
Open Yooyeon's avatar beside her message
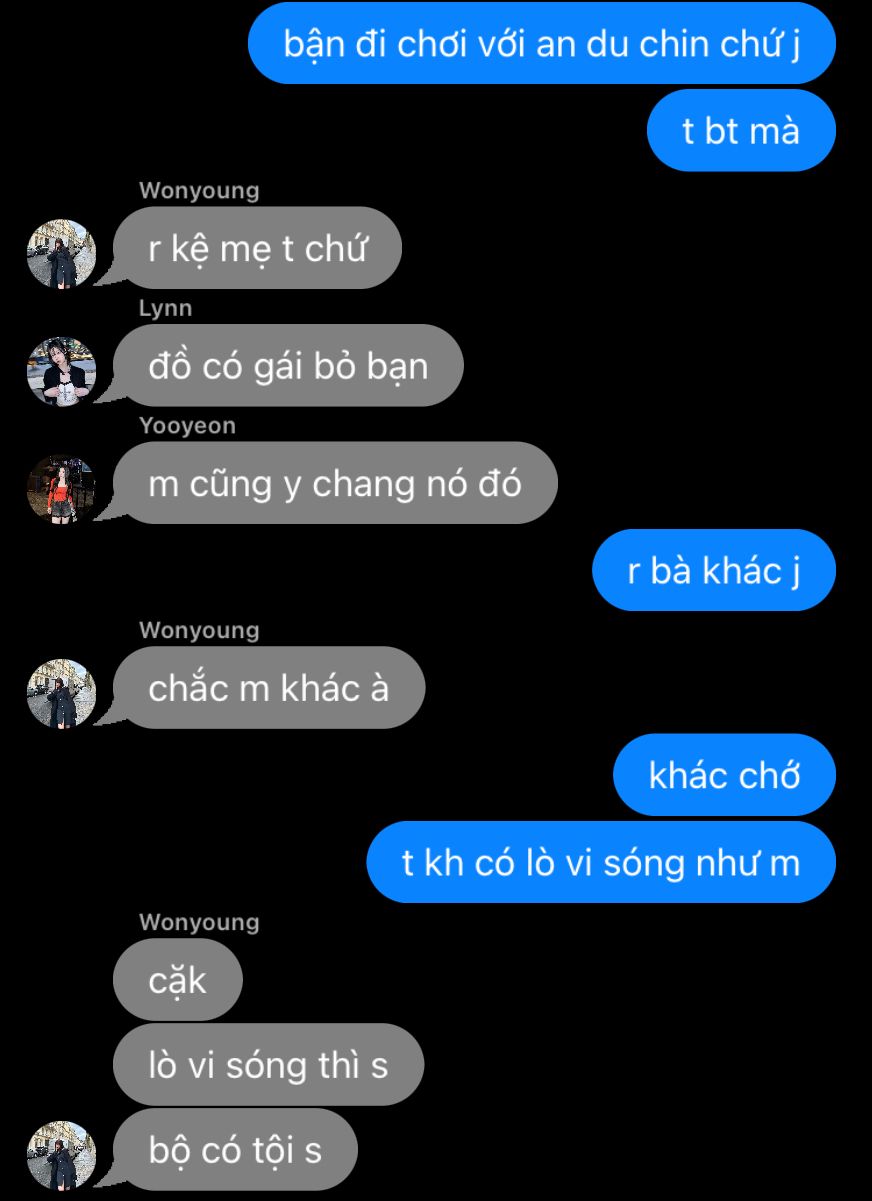click(61, 489)
